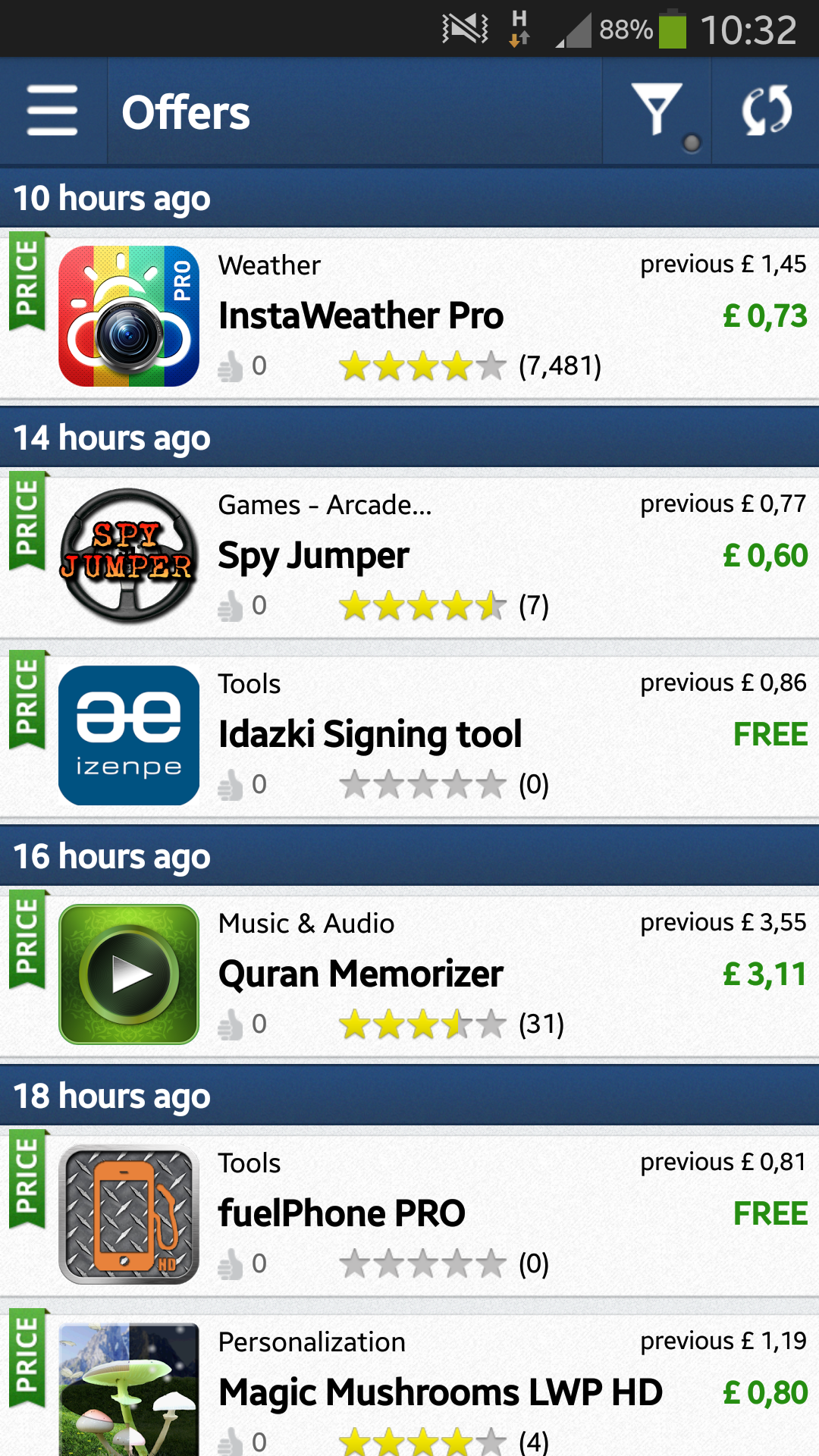View Magic Mushrooms LWP HD offer
This screenshot has height=1456, width=819.
409,1381
